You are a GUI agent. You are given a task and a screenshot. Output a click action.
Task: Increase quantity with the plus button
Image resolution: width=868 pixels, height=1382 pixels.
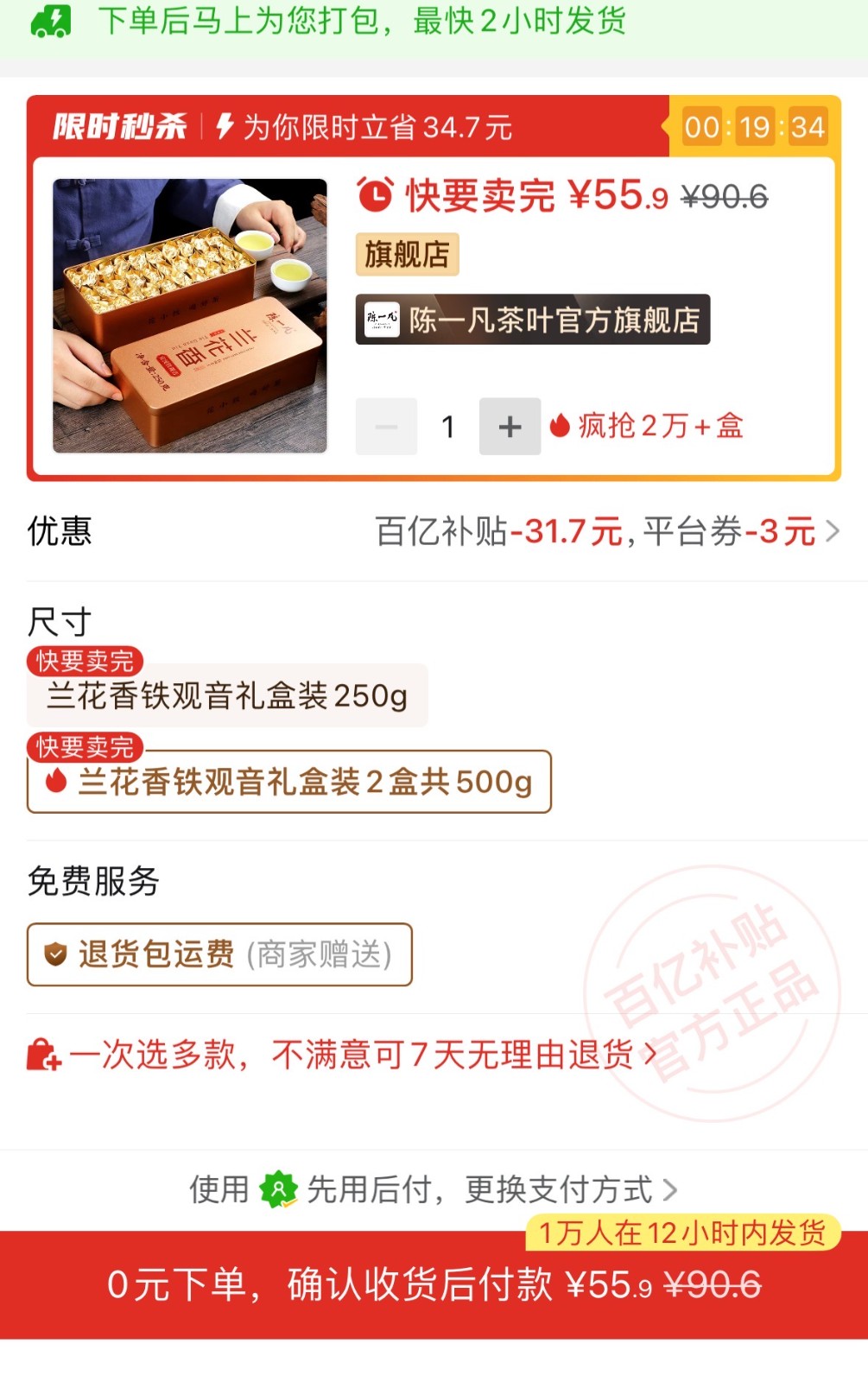click(510, 427)
